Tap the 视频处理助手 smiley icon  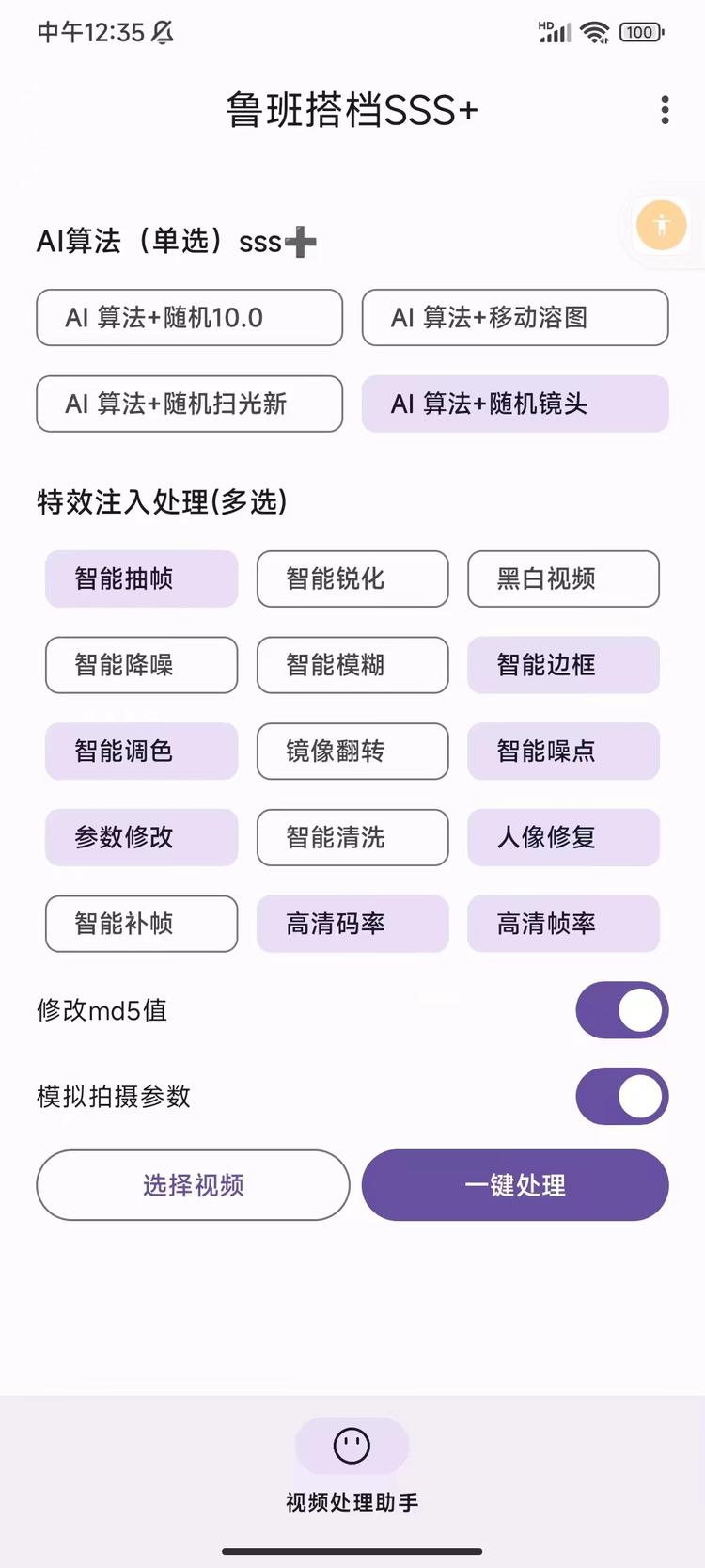pos(351,1447)
